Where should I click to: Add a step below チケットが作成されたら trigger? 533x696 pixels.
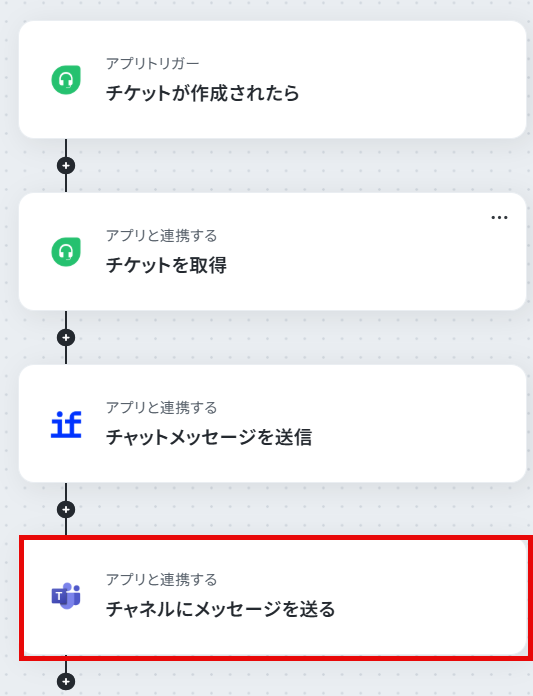[66, 166]
